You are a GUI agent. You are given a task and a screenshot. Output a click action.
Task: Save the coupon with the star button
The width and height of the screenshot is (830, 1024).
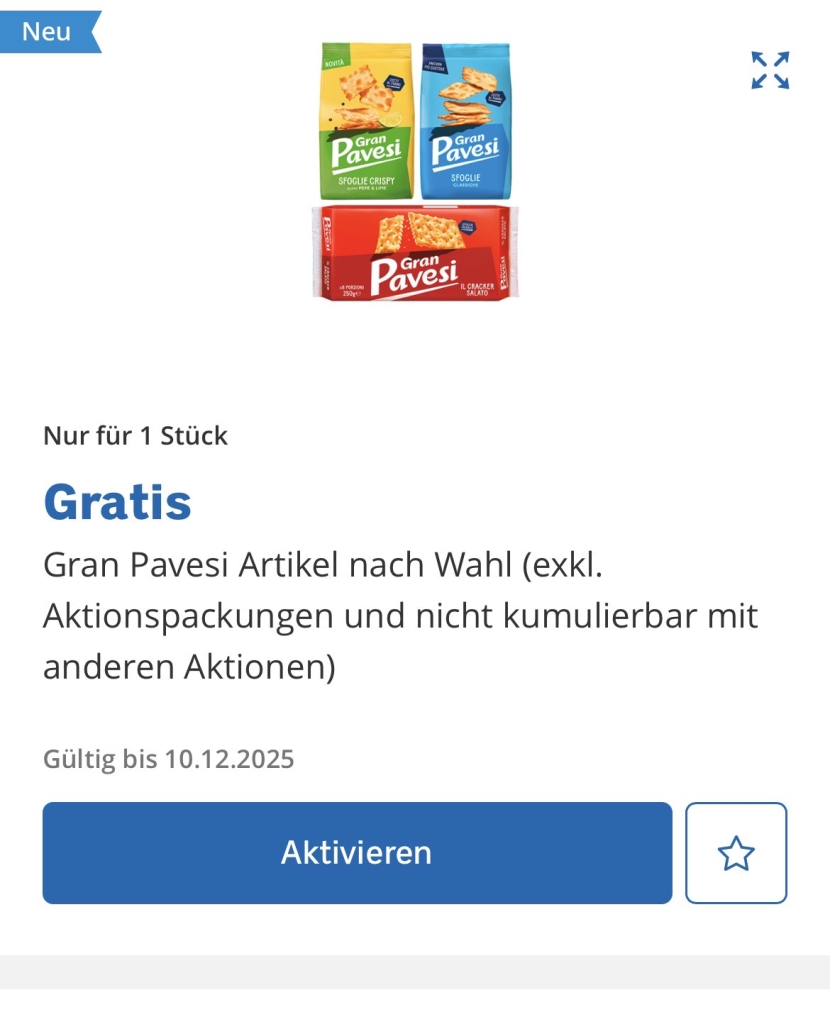tap(736, 853)
